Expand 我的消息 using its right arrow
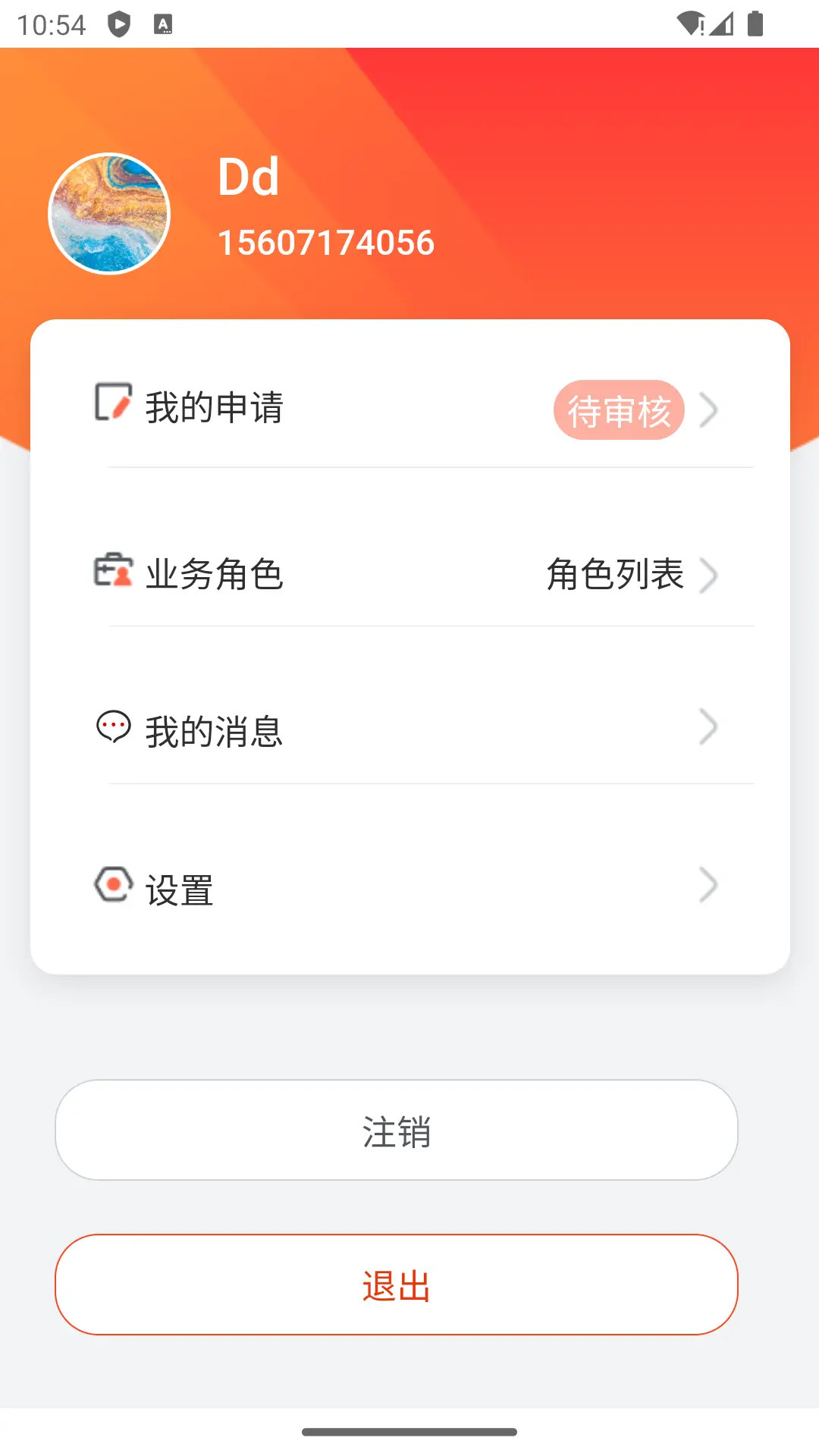Screen dimensions: 819x1456 710,728
